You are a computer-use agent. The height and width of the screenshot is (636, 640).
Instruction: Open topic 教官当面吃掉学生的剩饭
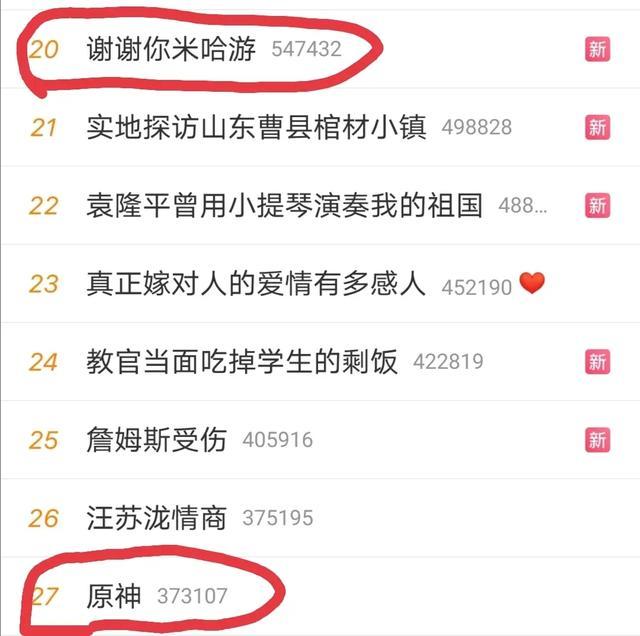click(x=242, y=362)
